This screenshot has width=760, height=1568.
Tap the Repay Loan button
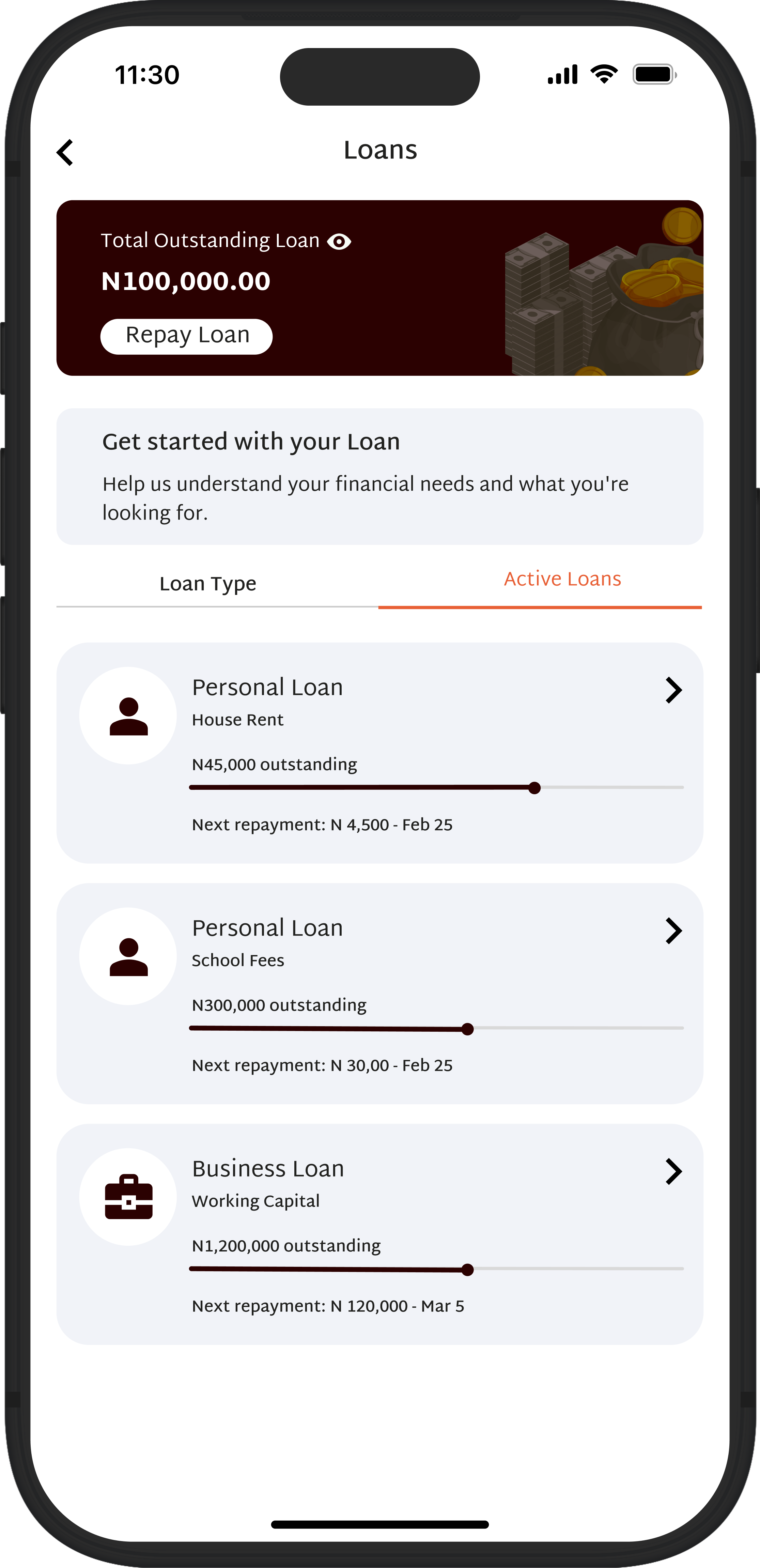[186, 336]
